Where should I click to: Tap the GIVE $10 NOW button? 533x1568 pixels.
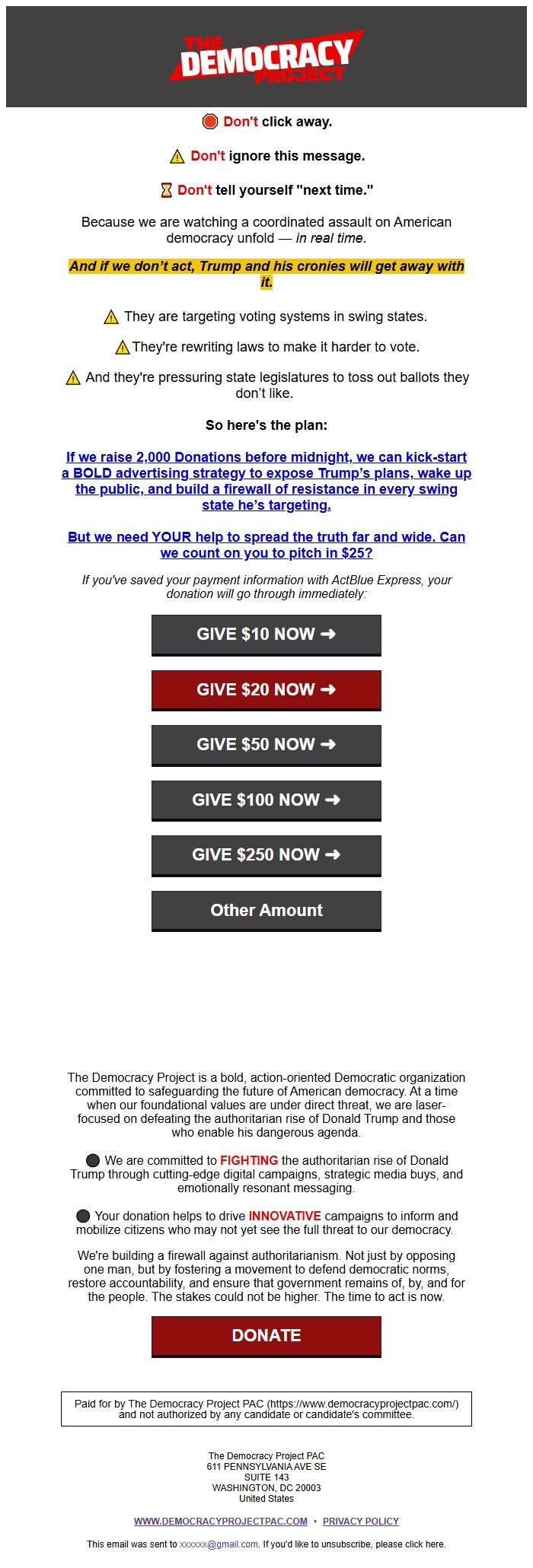coord(266,635)
